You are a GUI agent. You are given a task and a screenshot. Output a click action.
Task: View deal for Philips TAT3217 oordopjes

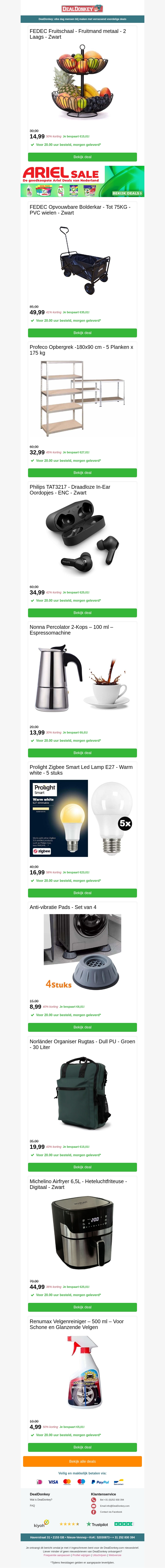(82, 613)
